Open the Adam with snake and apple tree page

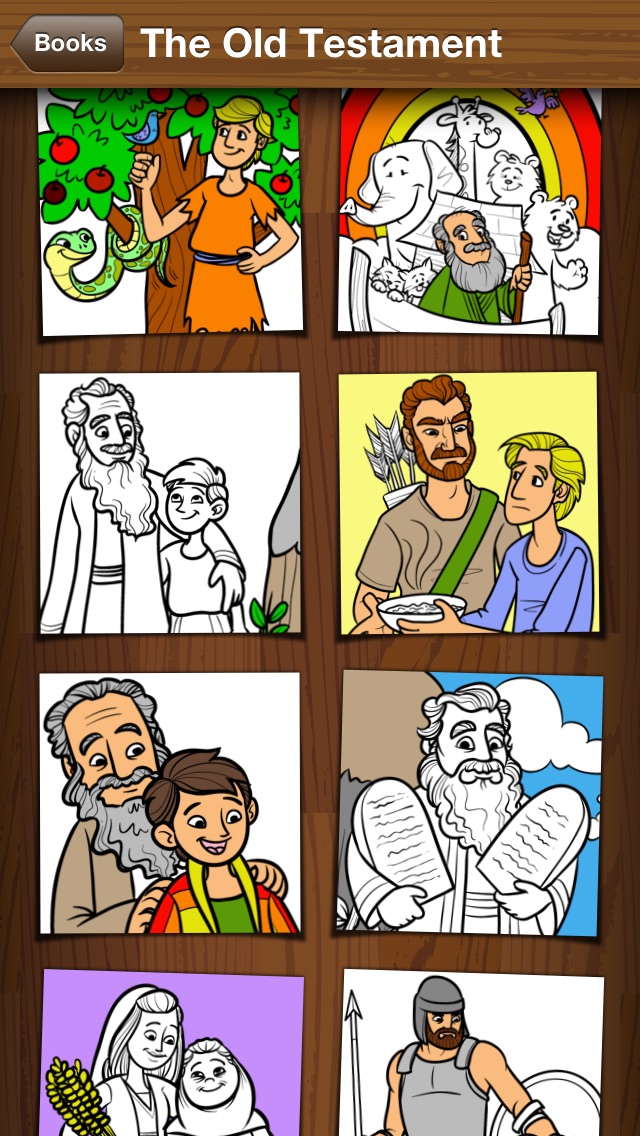[170, 212]
